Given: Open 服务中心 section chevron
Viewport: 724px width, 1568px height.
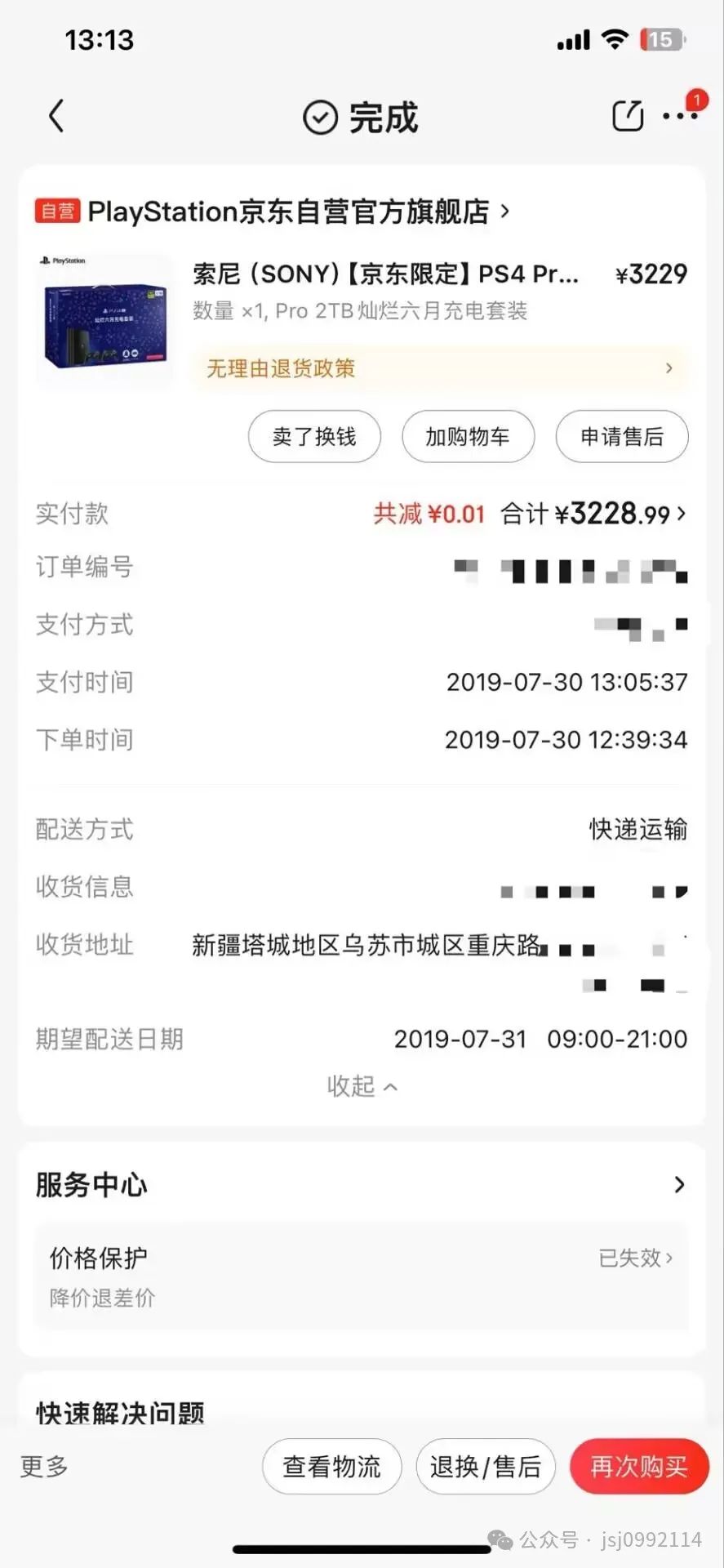Looking at the screenshot, I should (x=679, y=1183).
